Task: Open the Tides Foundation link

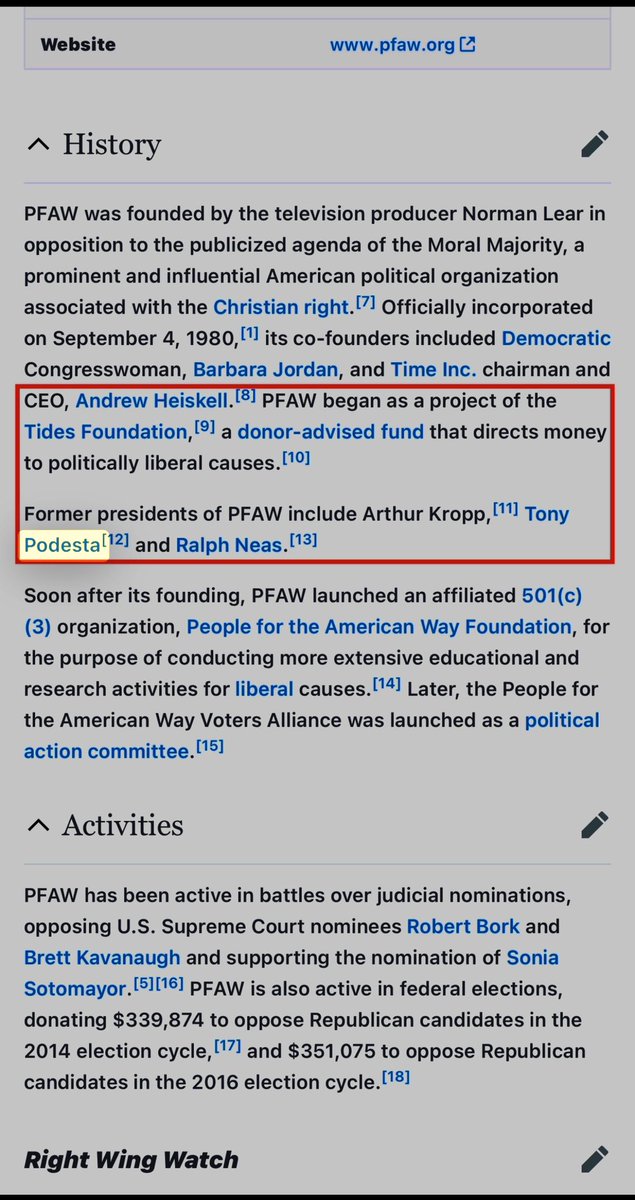Action: [106, 432]
